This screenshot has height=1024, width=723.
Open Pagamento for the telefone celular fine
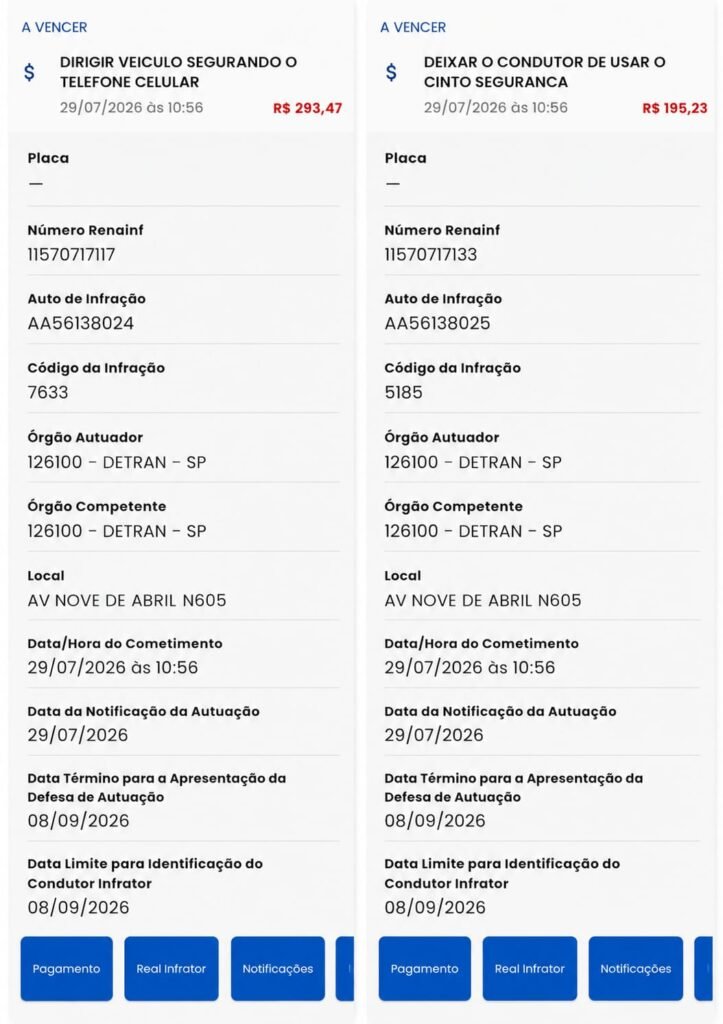(67, 968)
